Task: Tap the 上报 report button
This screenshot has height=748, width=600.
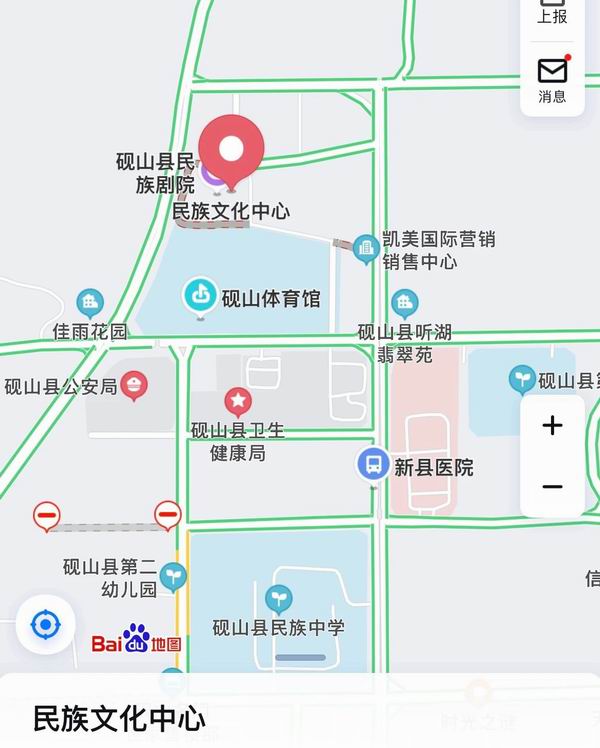Action: tap(552, 12)
